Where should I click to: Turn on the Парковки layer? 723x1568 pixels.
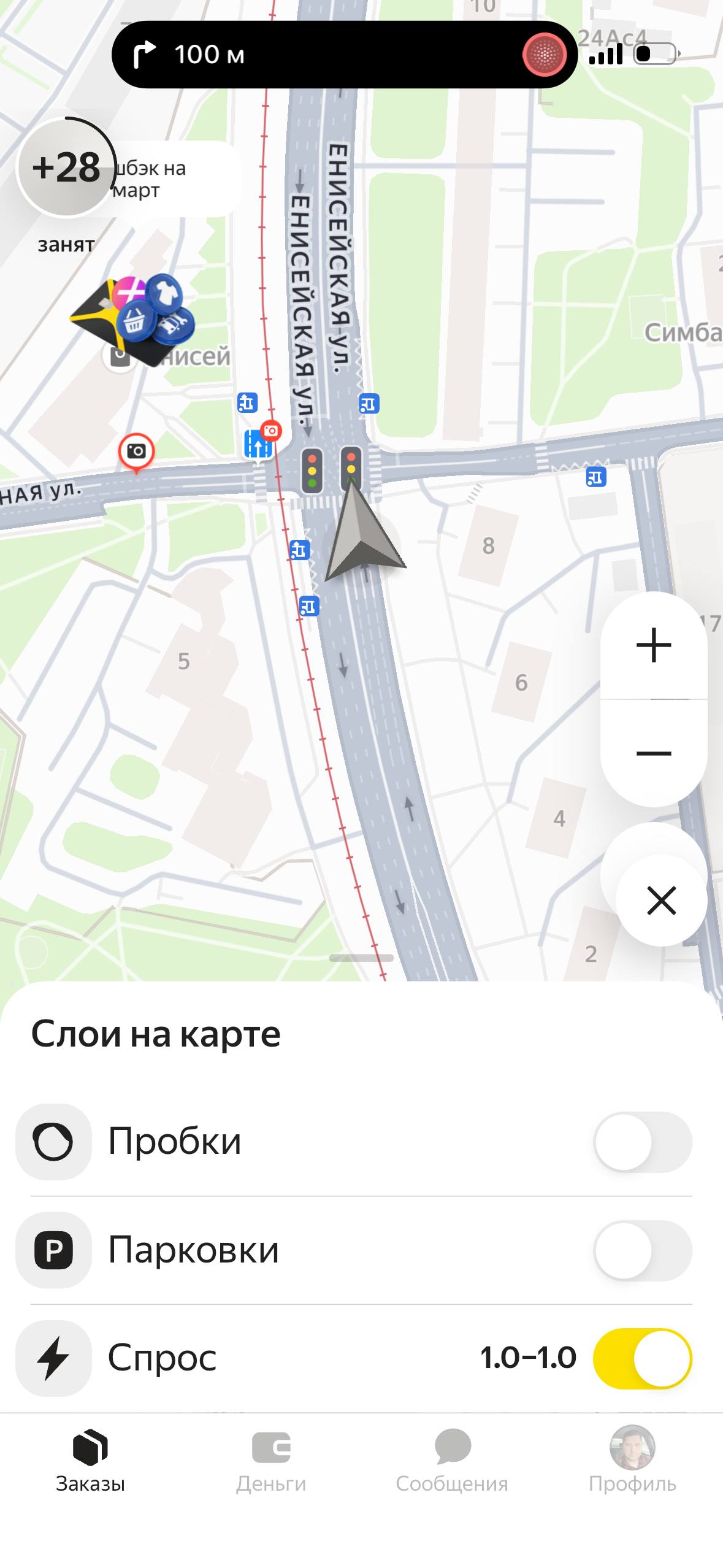[x=643, y=1250]
